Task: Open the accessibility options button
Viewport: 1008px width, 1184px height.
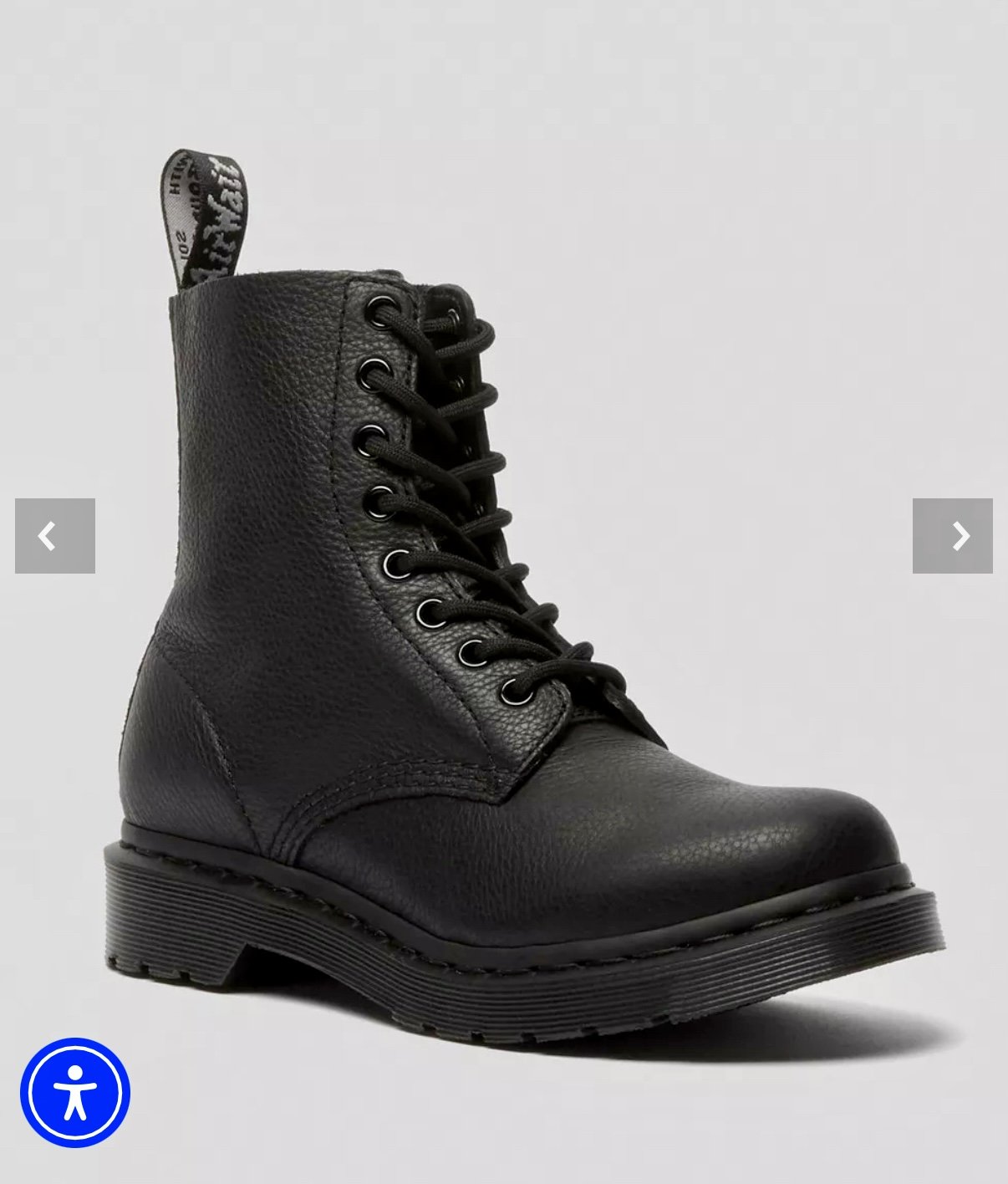Action: 75,1092
